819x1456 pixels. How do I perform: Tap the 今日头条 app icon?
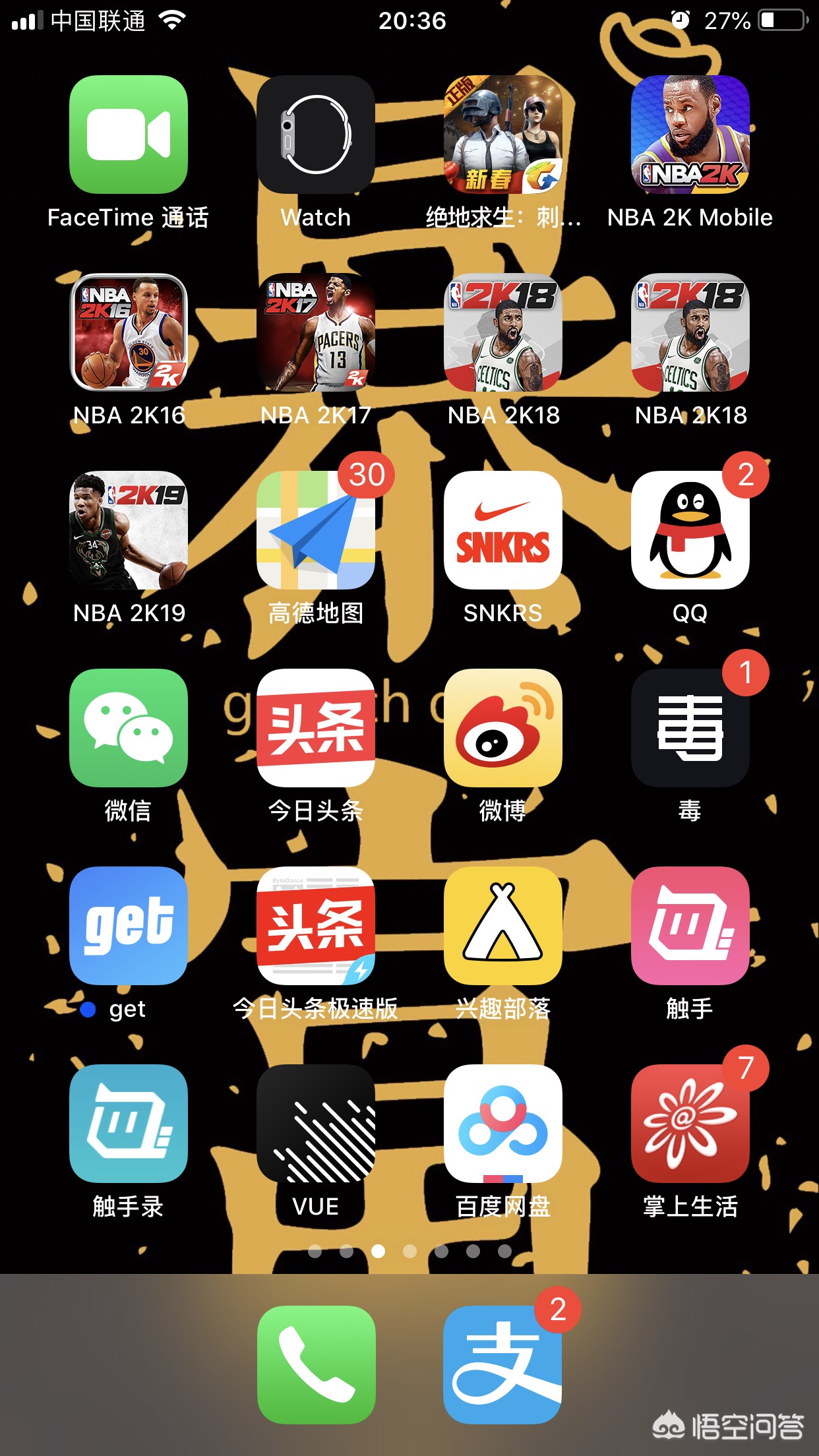316,728
